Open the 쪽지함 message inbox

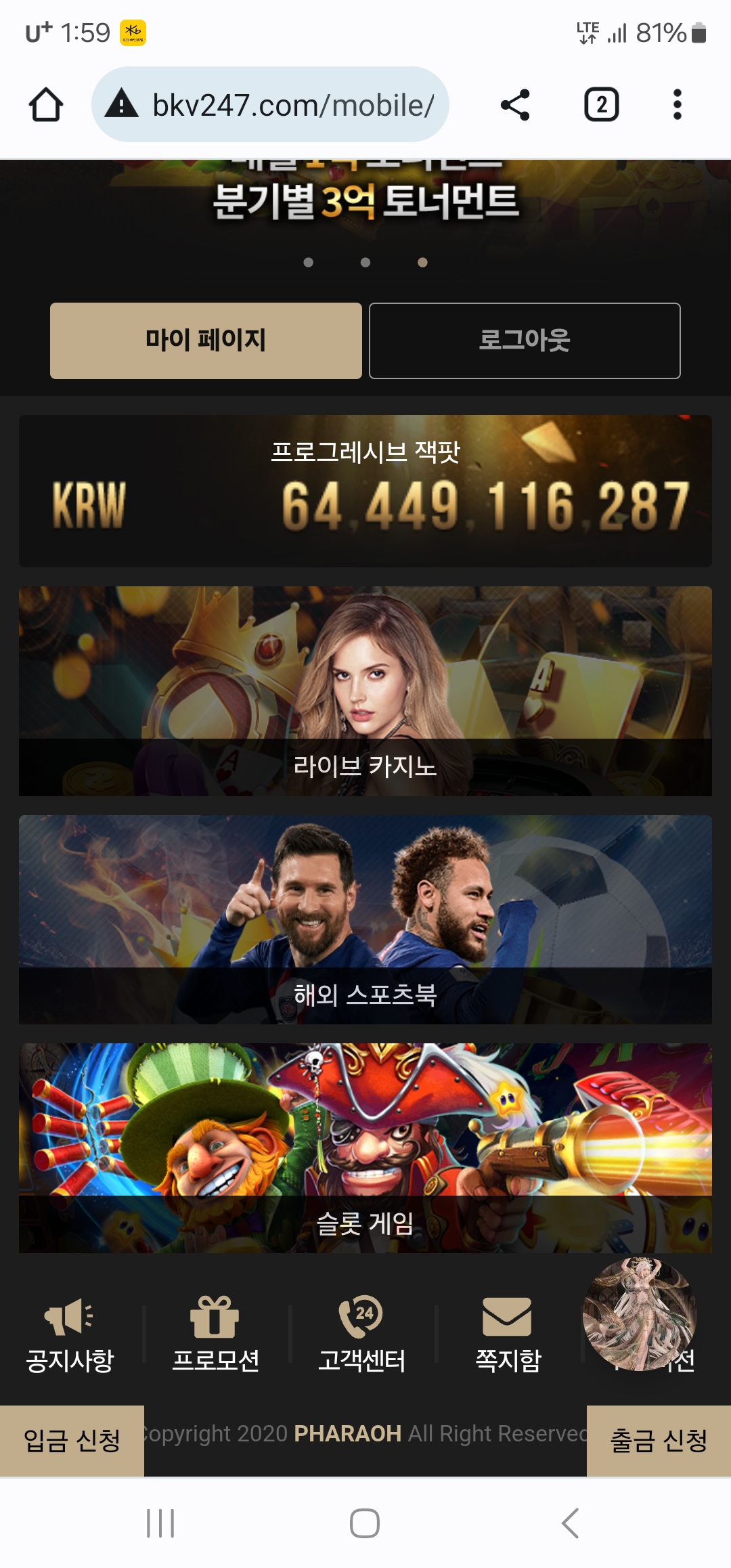tap(508, 1334)
